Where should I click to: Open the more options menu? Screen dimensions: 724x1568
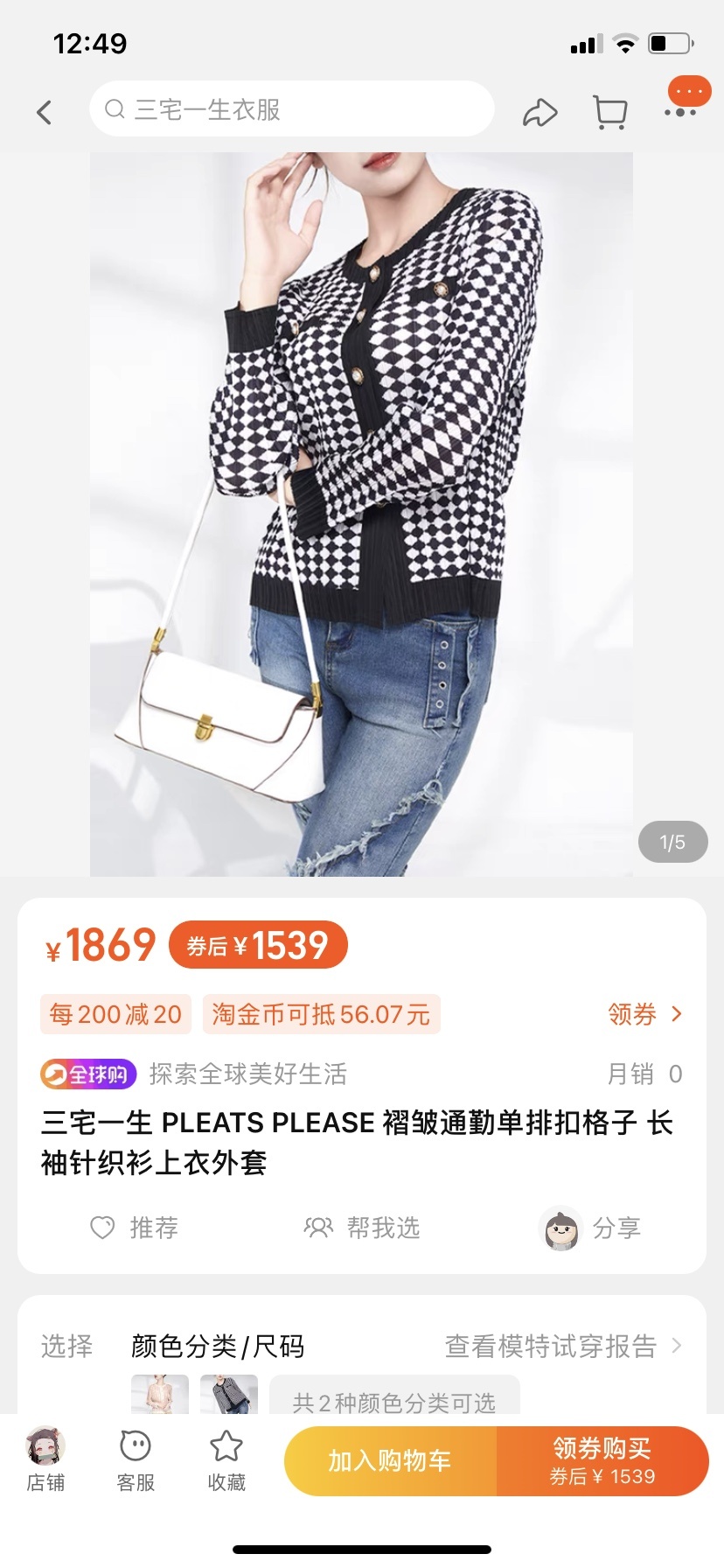pyautogui.click(x=681, y=110)
